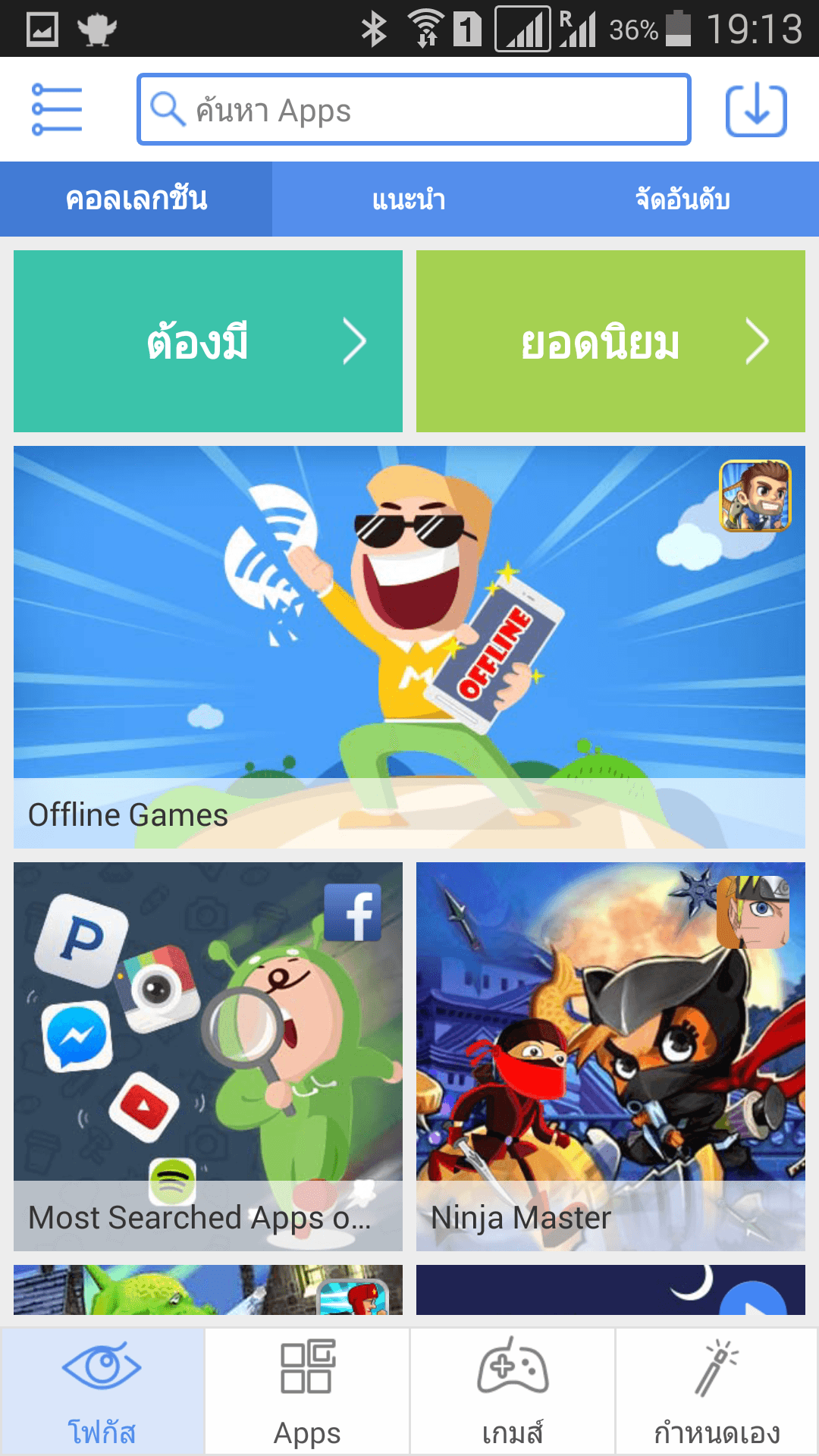Go to the เกมส์ bottom tab
The width and height of the screenshot is (819, 1456).
(x=513, y=1392)
